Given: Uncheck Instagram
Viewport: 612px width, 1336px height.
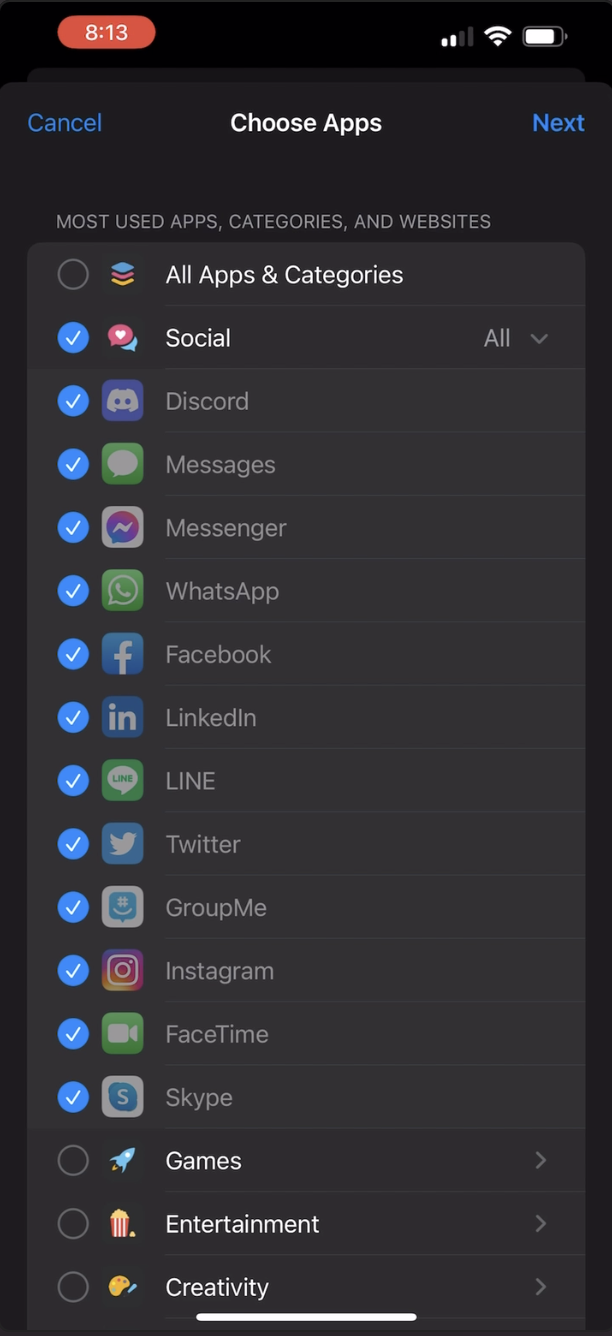Looking at the screenshot, I should pyautogui.click(x=73, y=970).
